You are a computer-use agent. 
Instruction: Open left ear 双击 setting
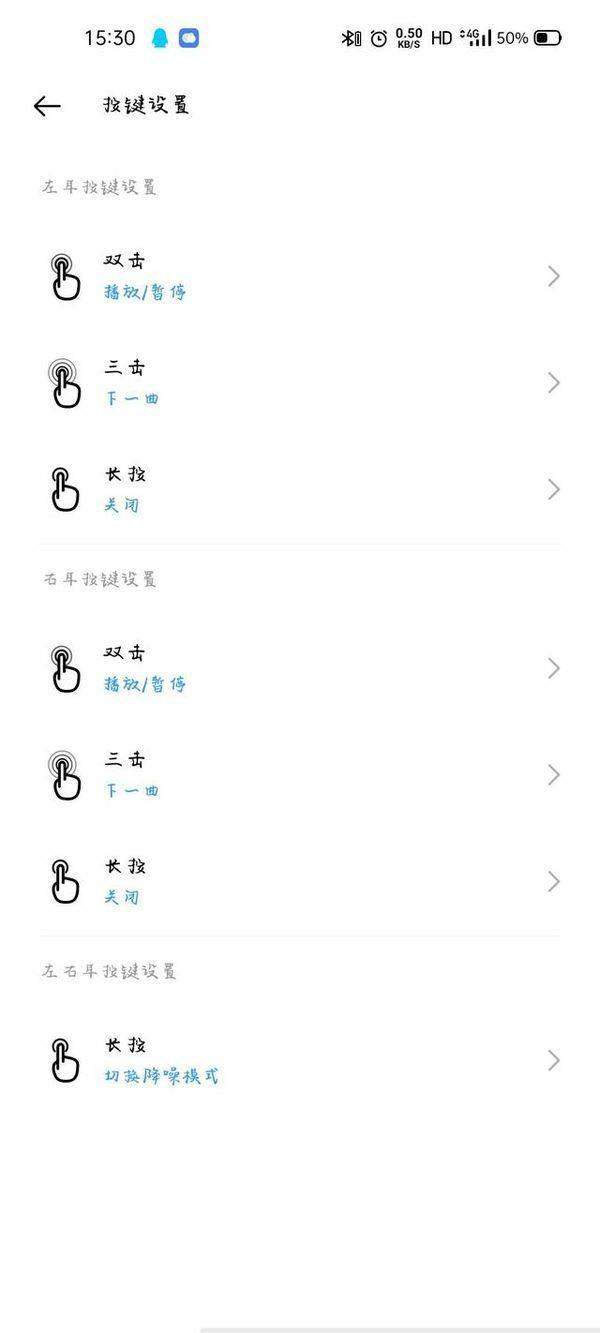click(x=300, y=276)
